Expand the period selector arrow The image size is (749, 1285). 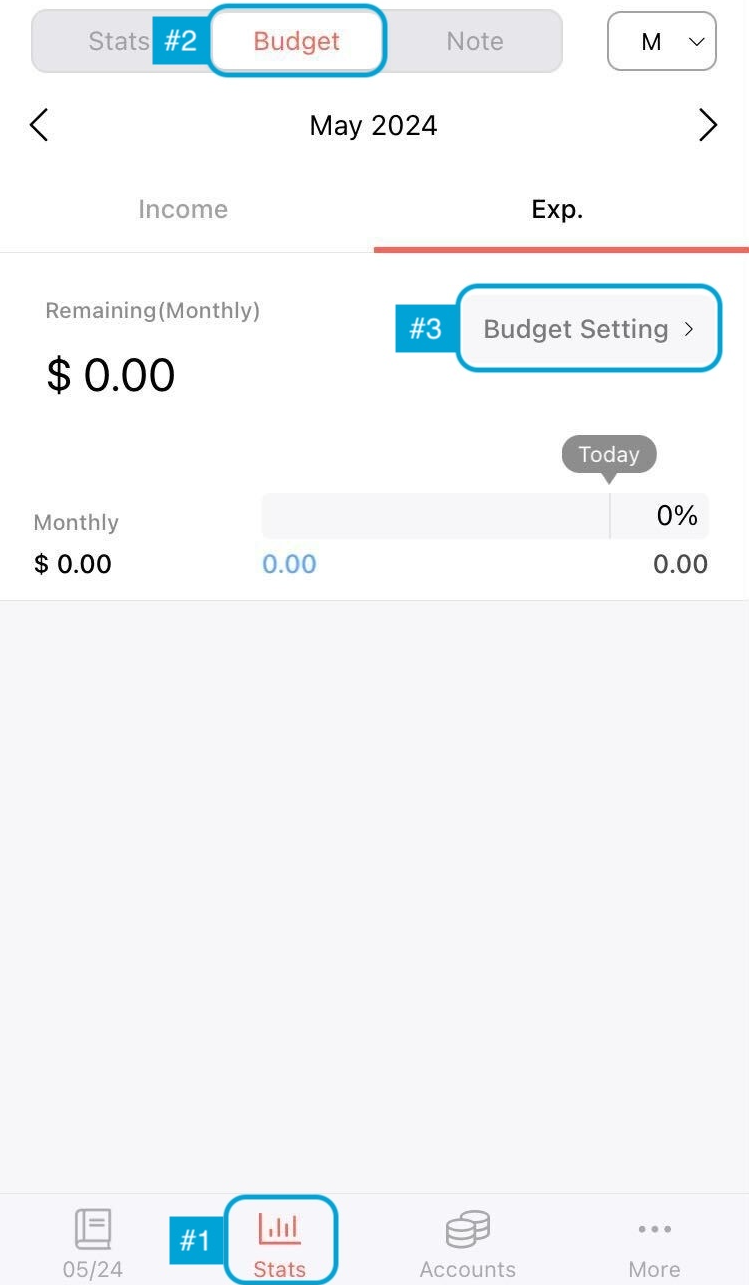click(694, 43)
